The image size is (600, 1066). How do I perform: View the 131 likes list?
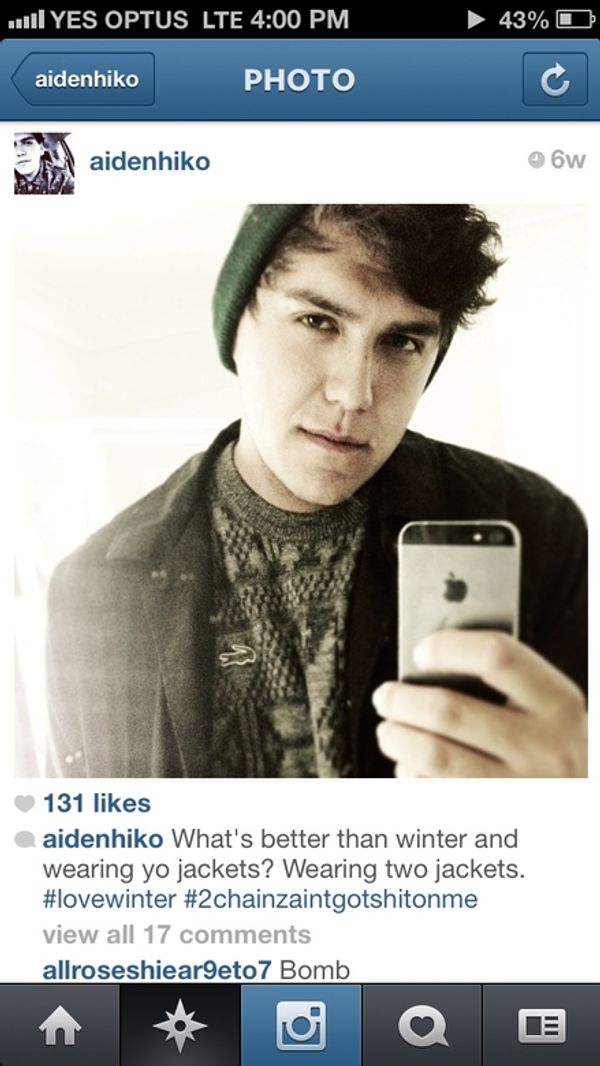click(x=96, y=803)
